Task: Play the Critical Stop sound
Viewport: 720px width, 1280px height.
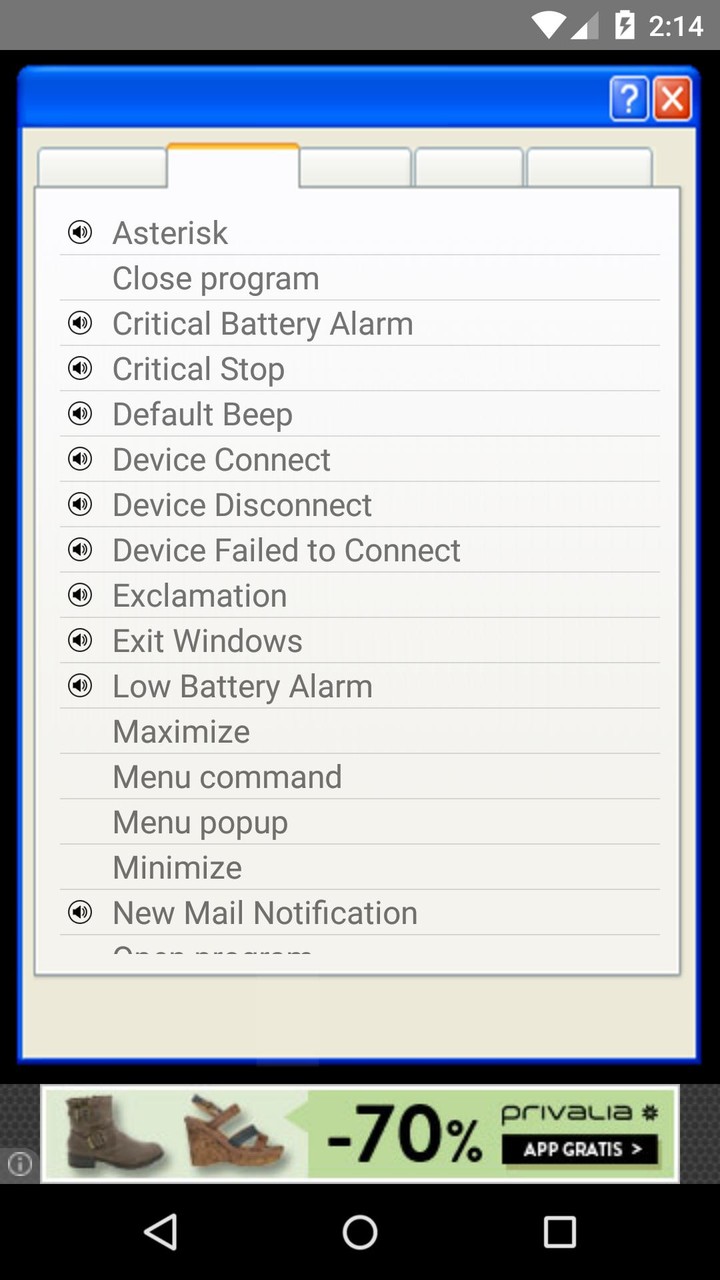Action: [x=81, y=368]
